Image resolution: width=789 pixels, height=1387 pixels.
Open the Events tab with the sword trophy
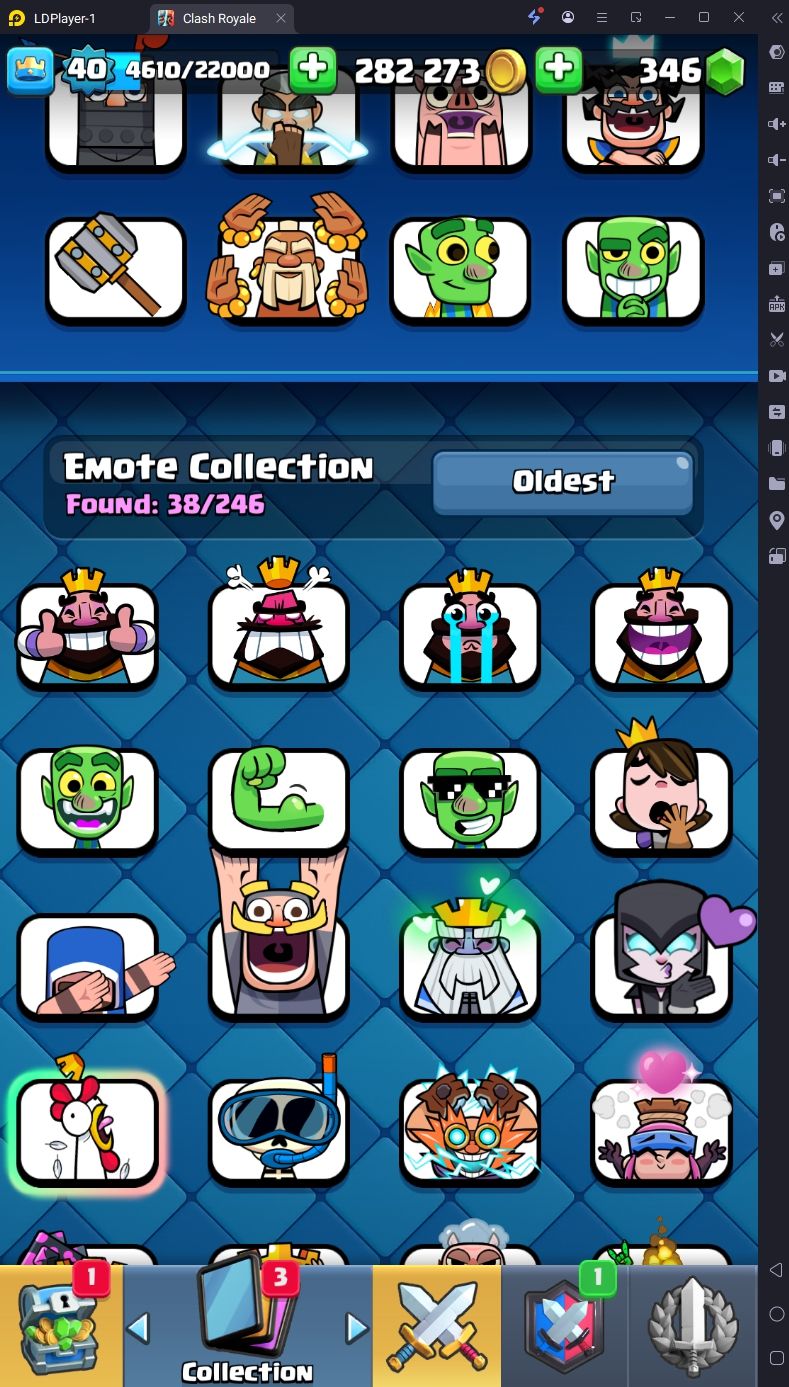click(692, 1326)
